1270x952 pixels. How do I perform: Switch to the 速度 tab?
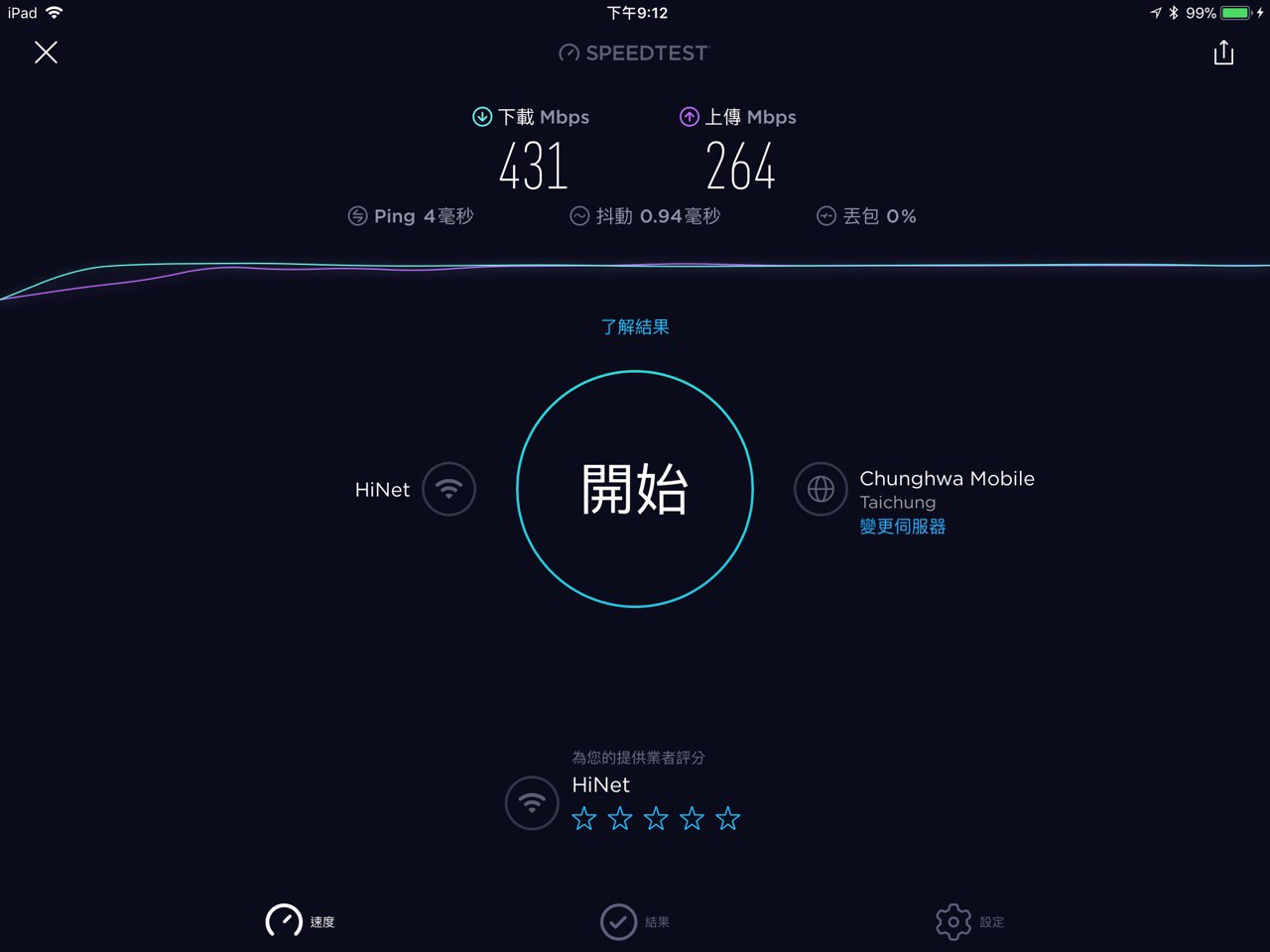[x=300, y=921]
